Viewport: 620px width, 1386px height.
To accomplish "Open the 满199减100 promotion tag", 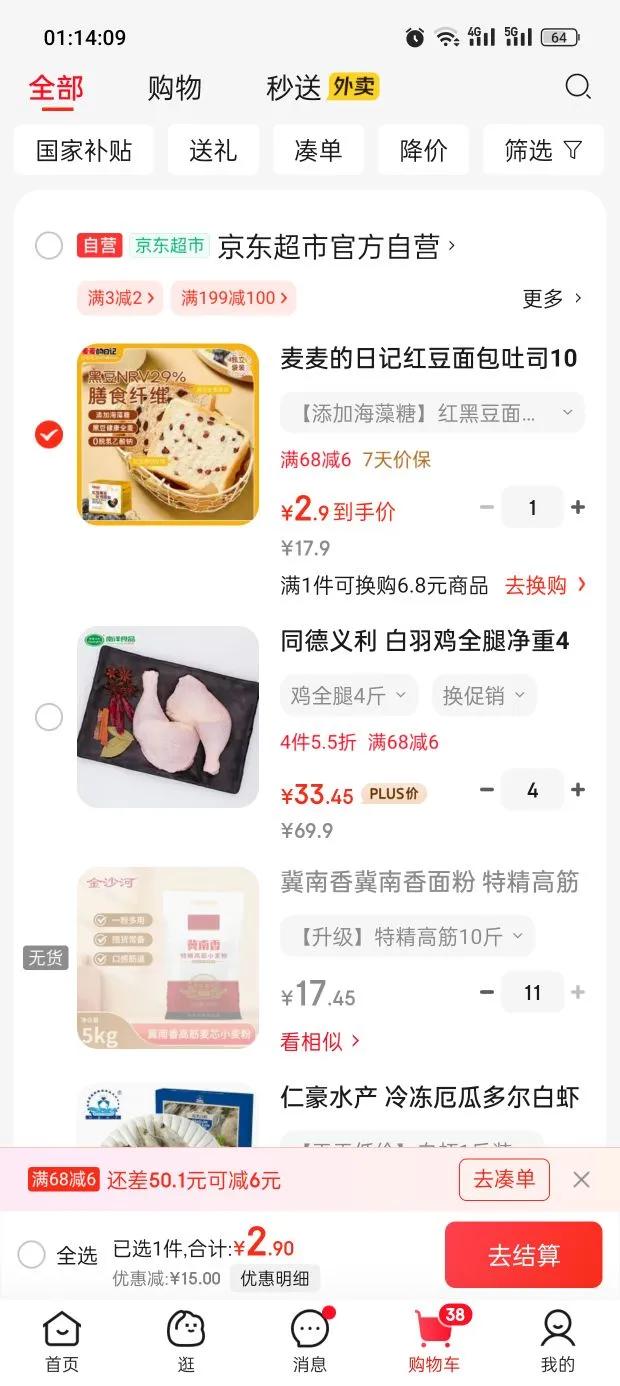I will [232, 298].
